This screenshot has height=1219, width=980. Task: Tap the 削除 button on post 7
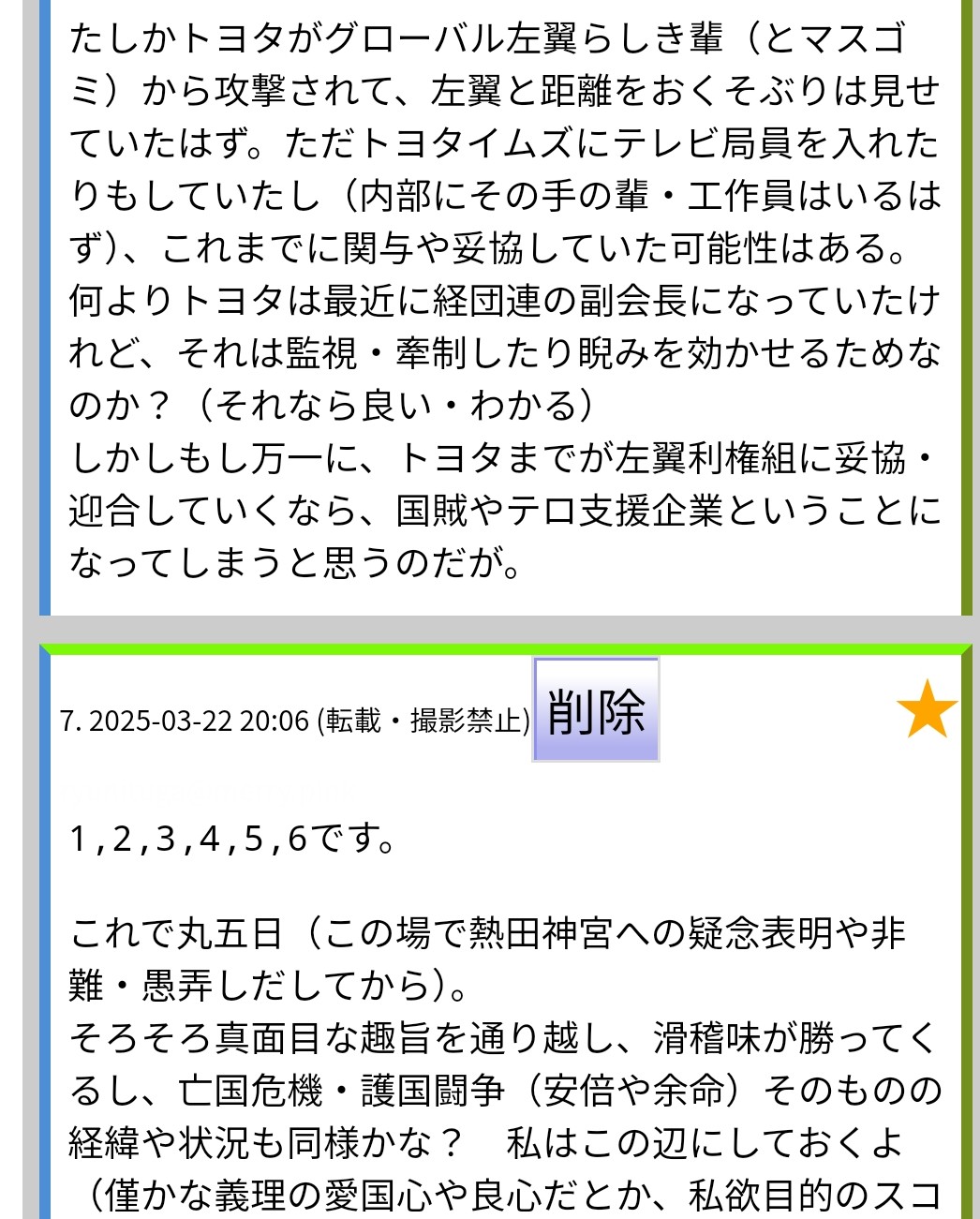[x=596, y=709]
